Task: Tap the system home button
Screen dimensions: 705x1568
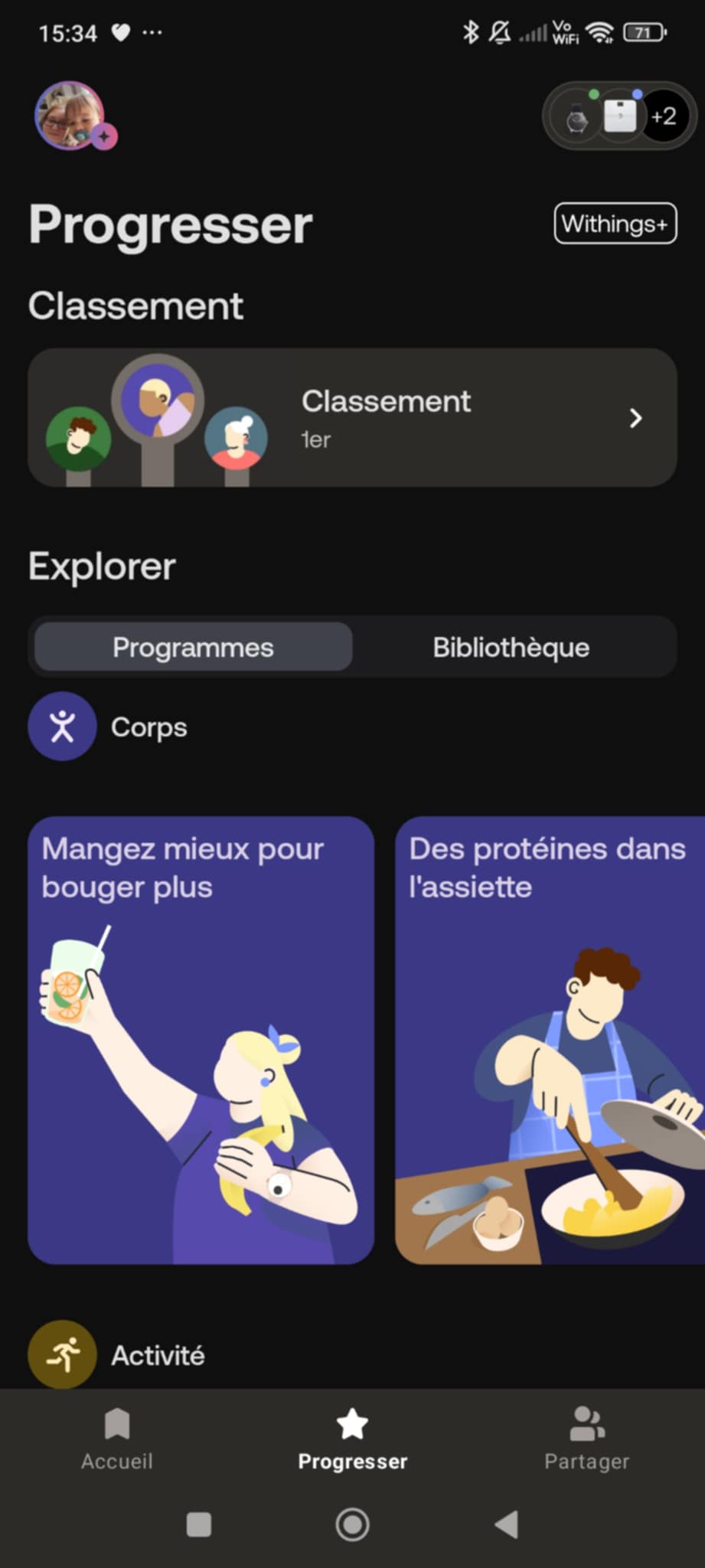Action: pyautogui.click(x=352, y=1524)
